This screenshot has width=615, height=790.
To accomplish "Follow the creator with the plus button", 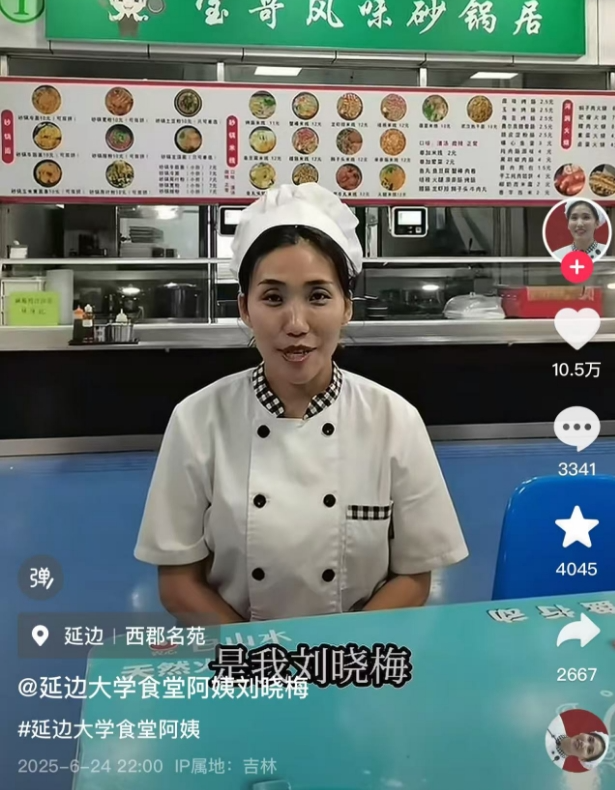I will pos(576,267).
